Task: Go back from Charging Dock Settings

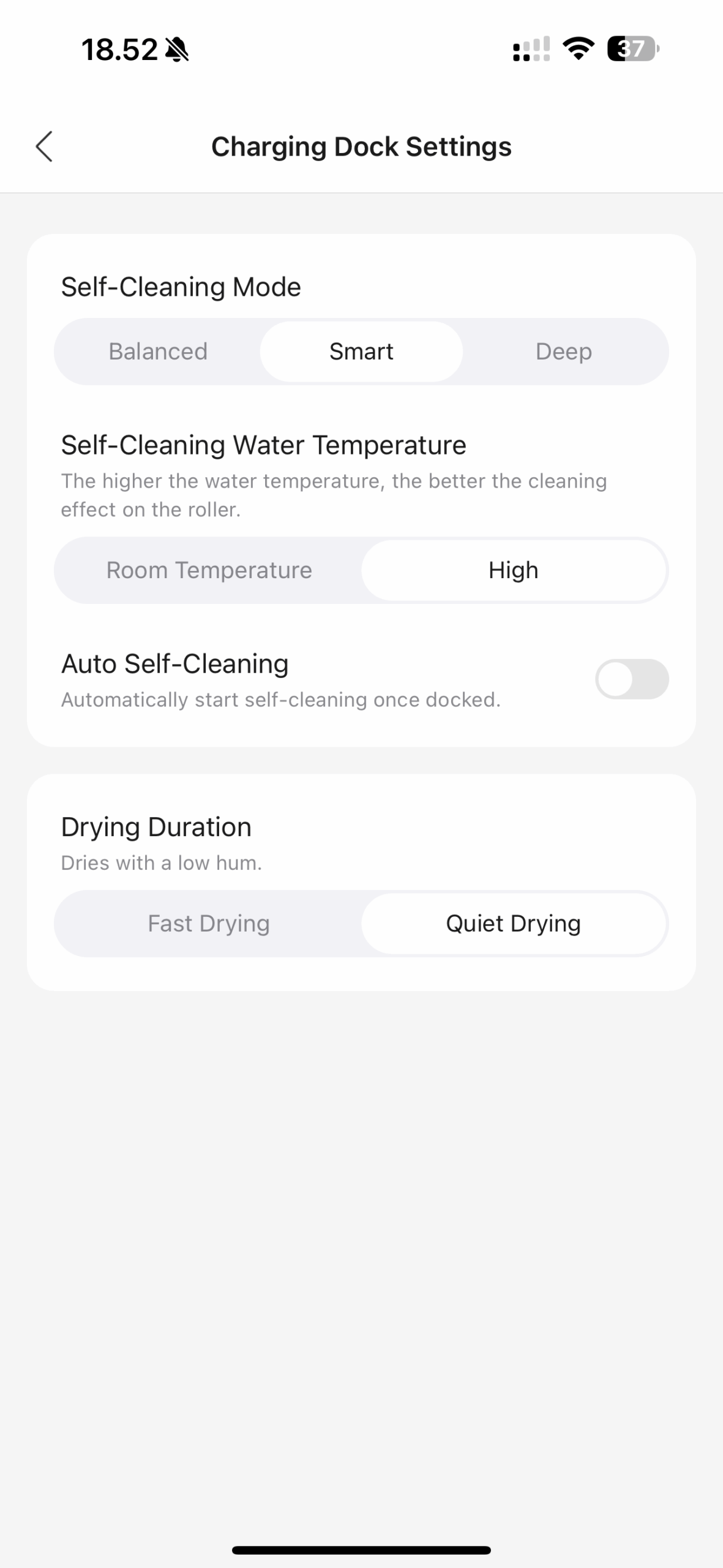Action: pyautogui.click(x=44, y=146)
